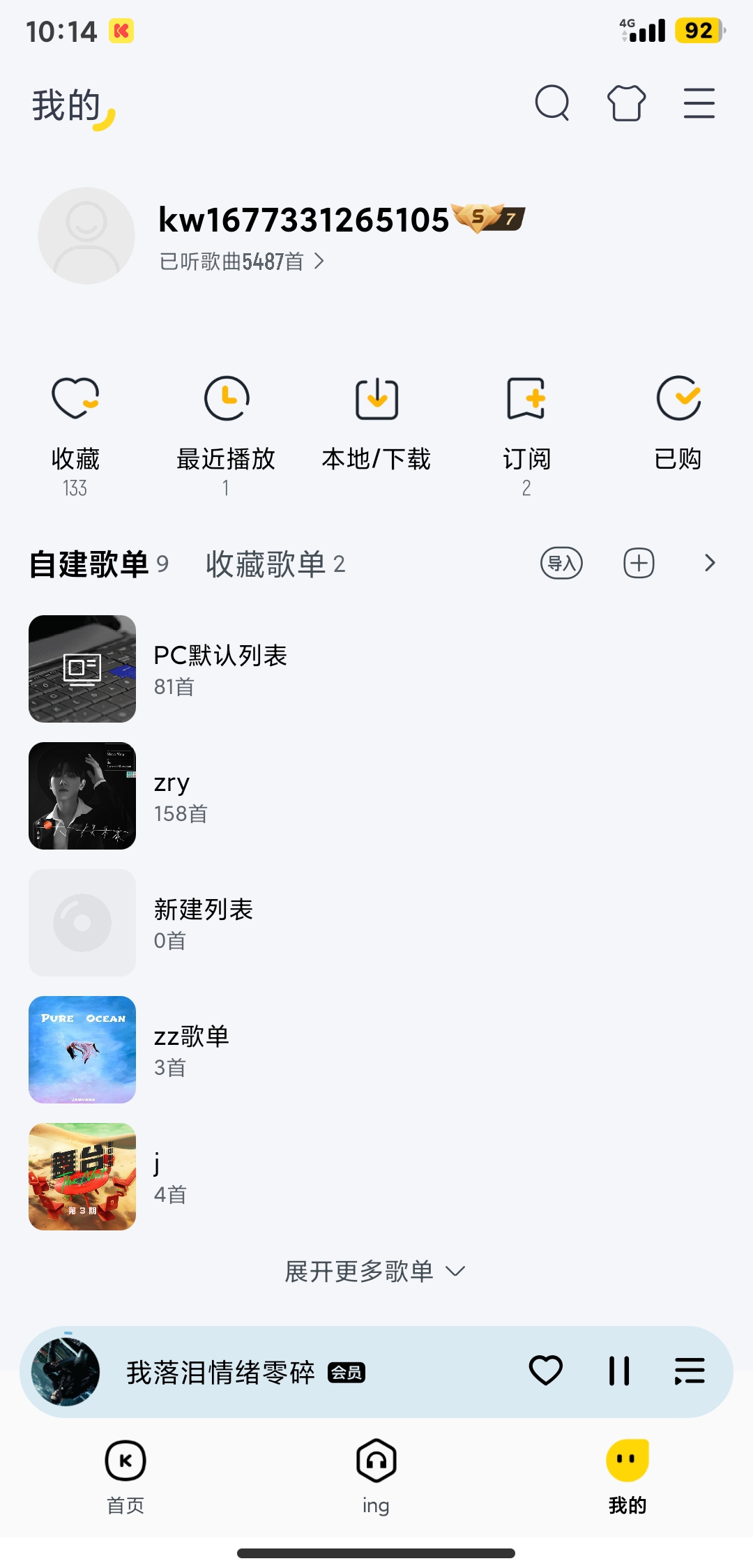The height and width of the screenshot is (1568, 753).
Task: Tap the 导入 import playlist button
Action: (x=561, y=563)
